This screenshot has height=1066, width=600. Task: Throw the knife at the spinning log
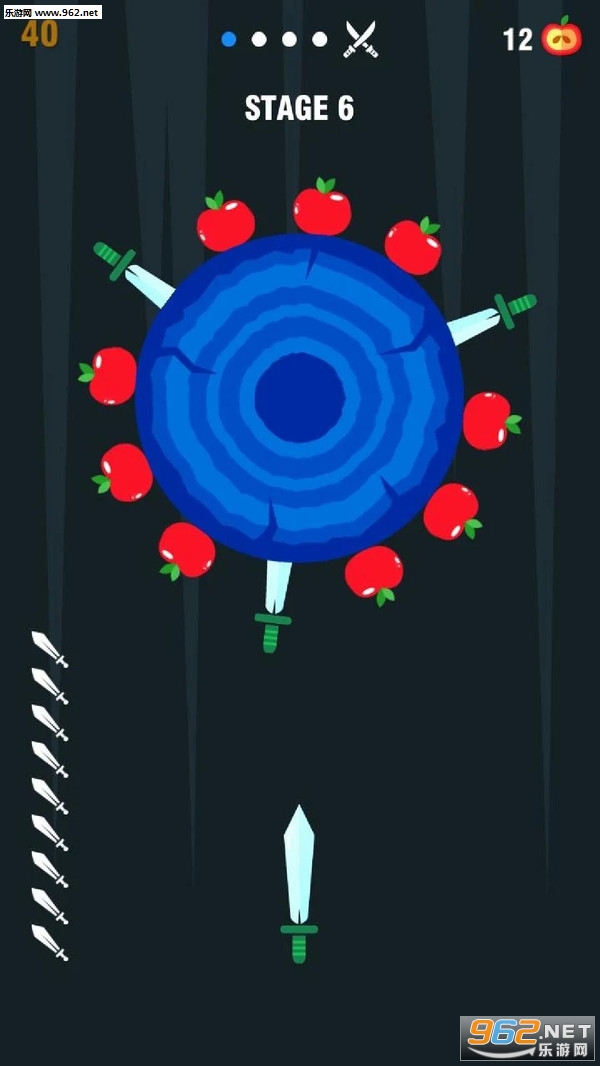[x=299, y=880]
